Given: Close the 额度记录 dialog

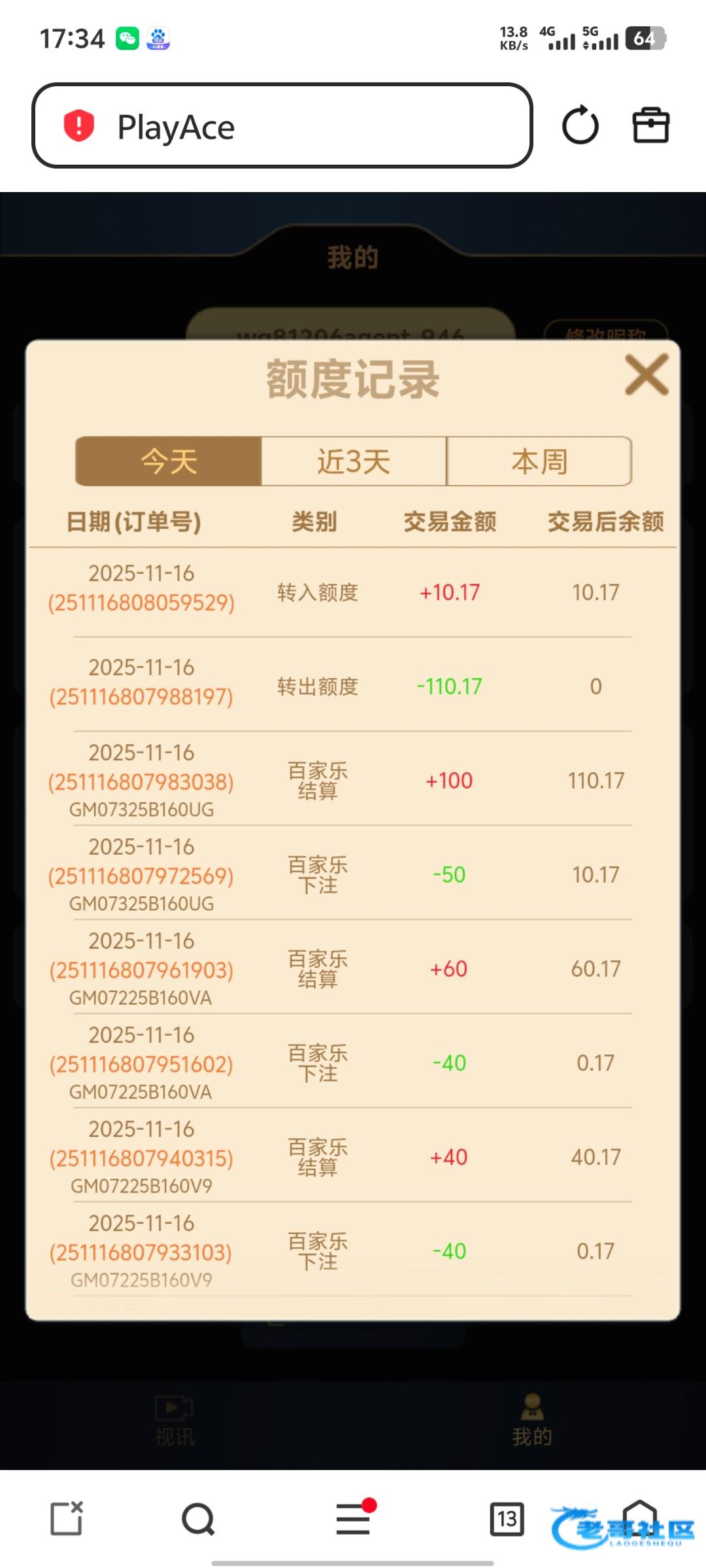Looking at the screenshot, I should (647, 375).
